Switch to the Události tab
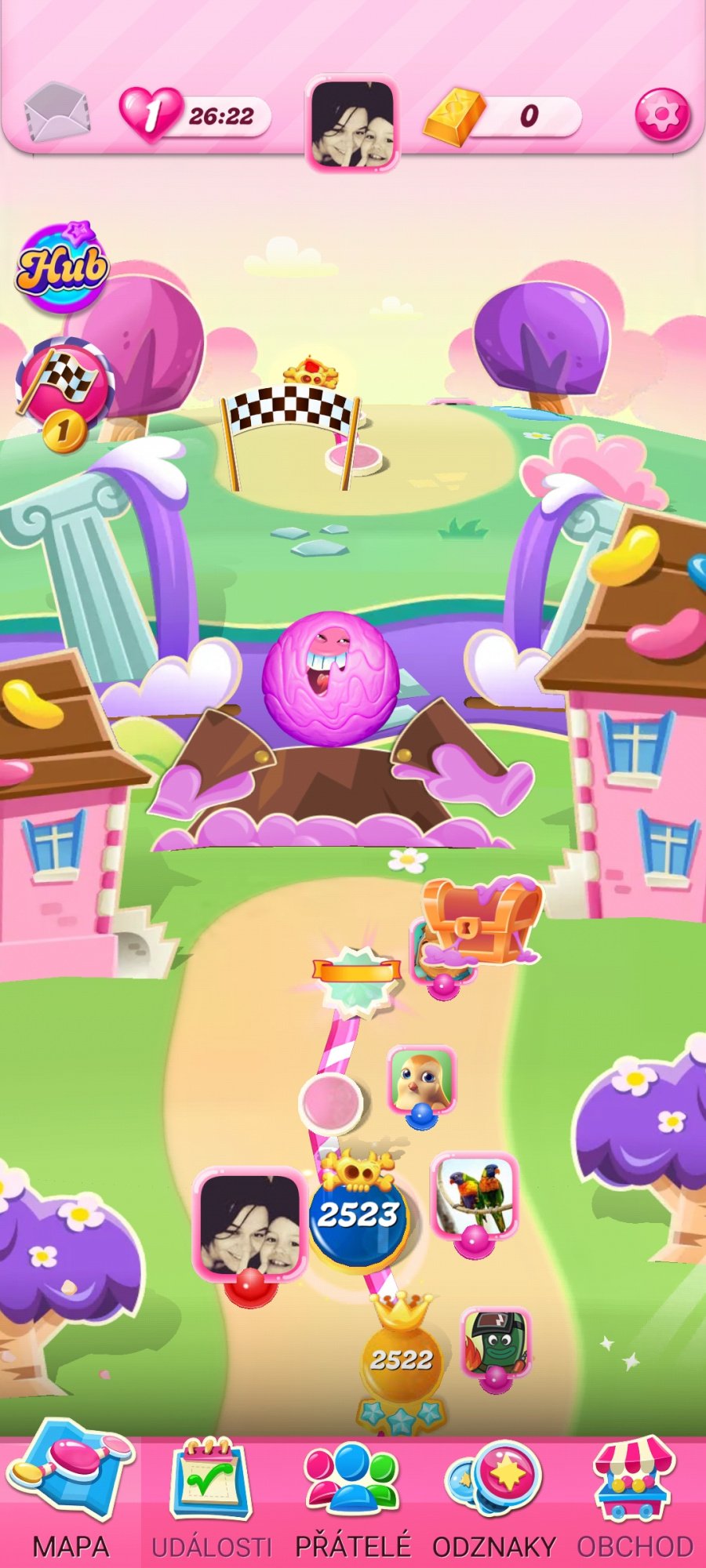706x1568 pixels. (x=212, y=1496)
